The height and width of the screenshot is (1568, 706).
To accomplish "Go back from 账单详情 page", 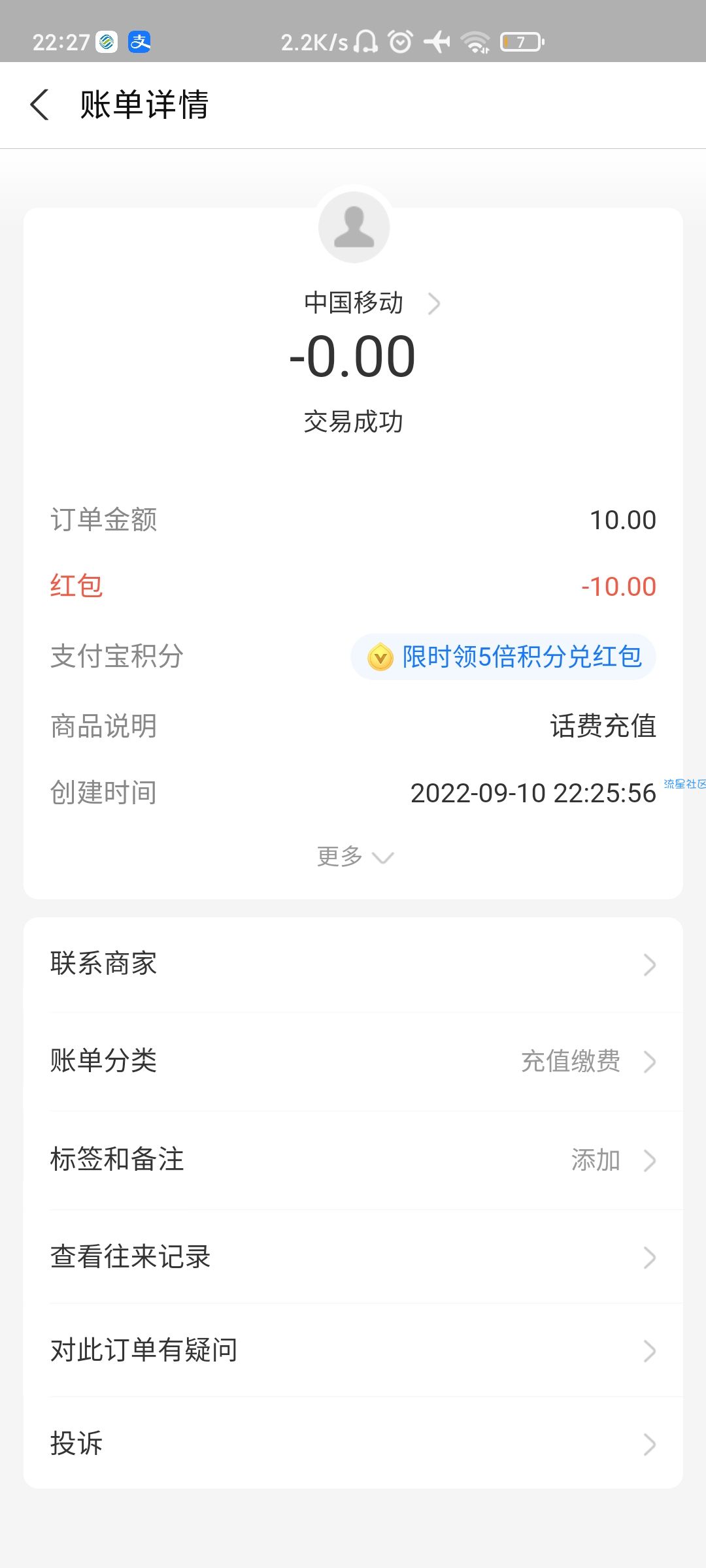I will [40, 105].
